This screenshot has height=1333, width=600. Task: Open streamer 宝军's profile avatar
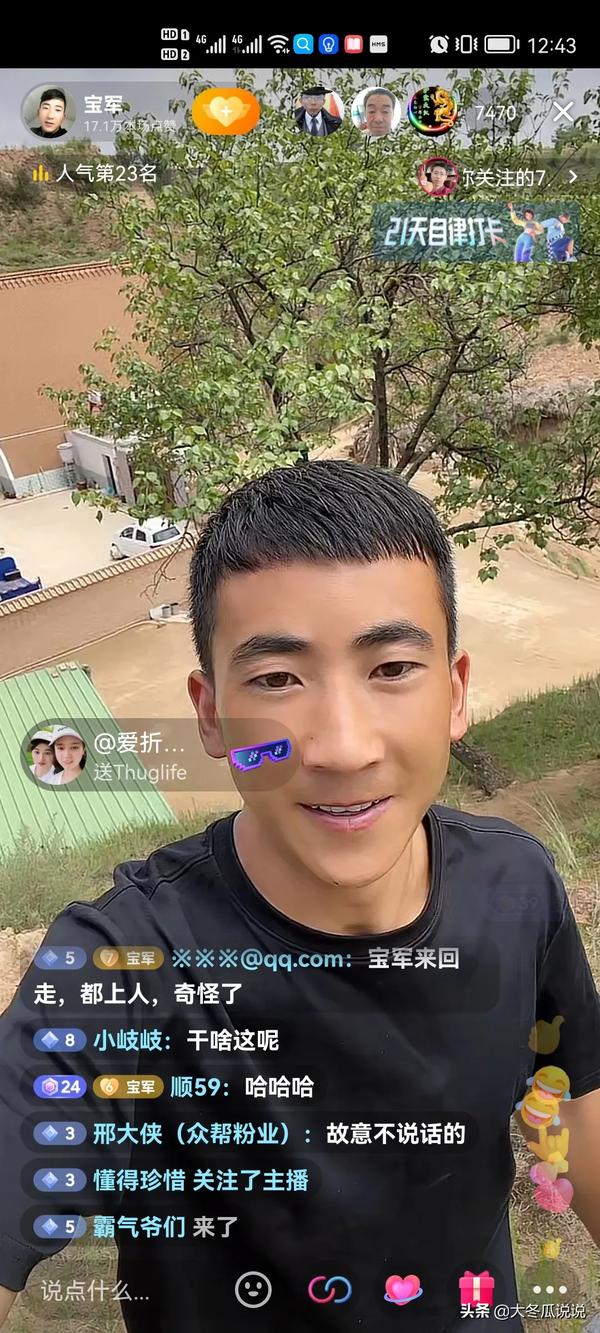pyautogui.click(x=48, y=111)
